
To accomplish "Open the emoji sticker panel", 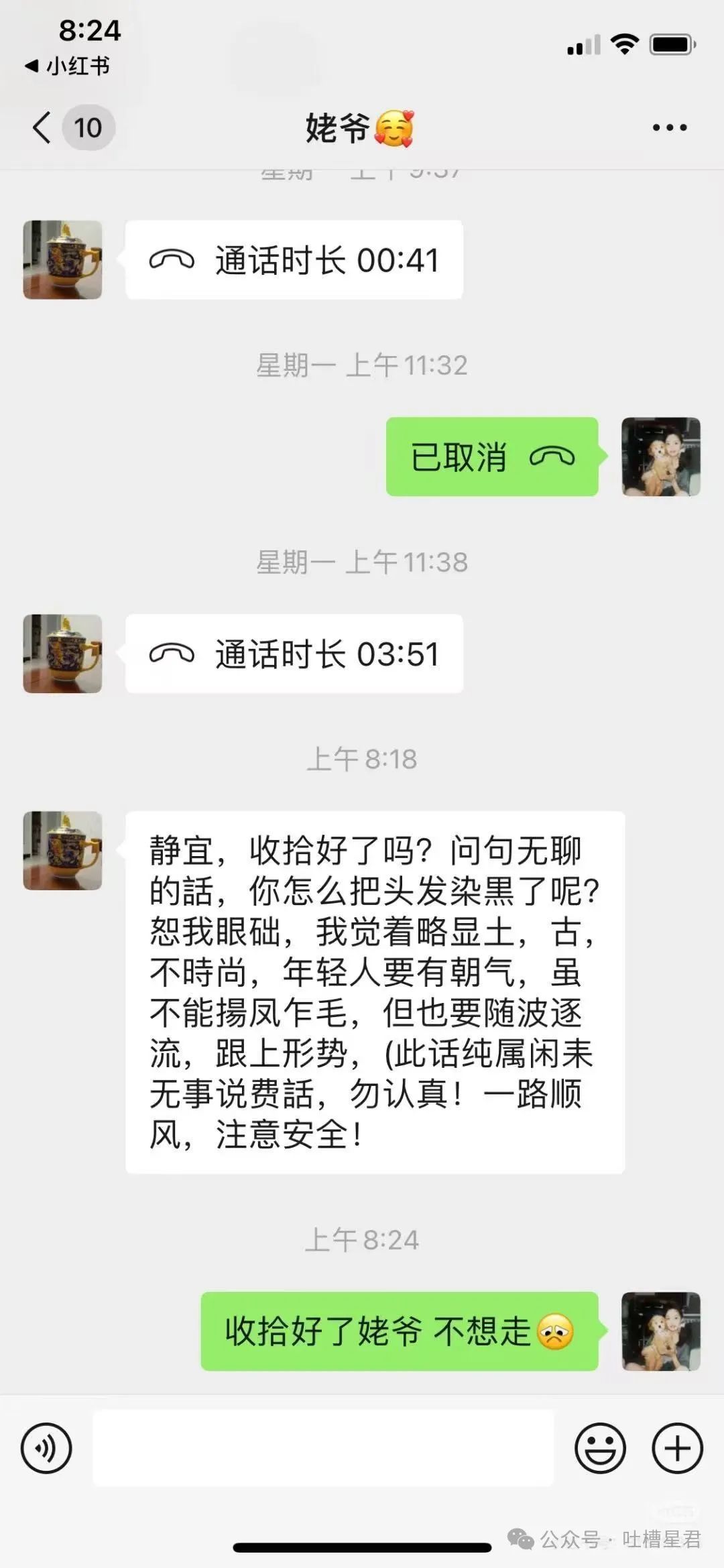I will click(x=600, y=1448).
